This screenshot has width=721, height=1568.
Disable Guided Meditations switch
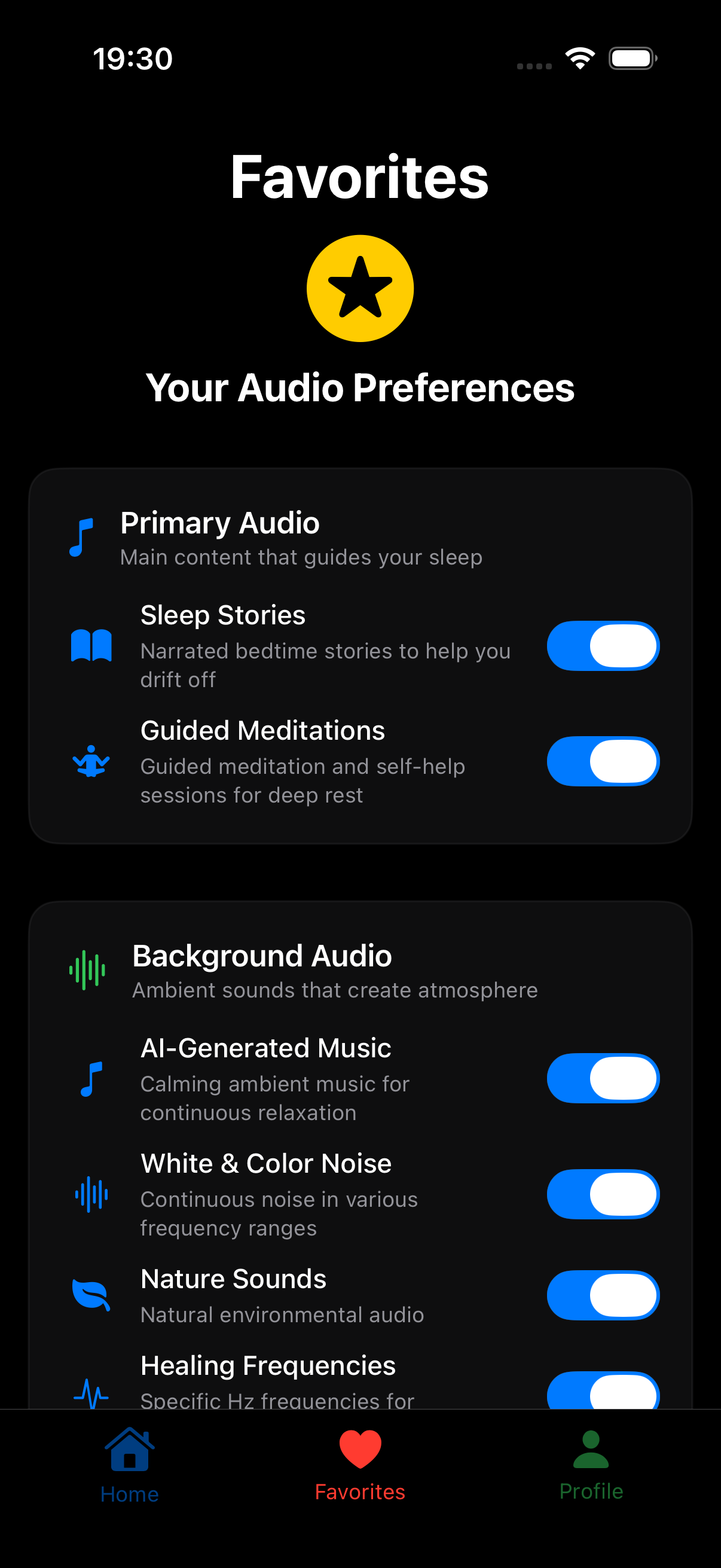point(603,761)
